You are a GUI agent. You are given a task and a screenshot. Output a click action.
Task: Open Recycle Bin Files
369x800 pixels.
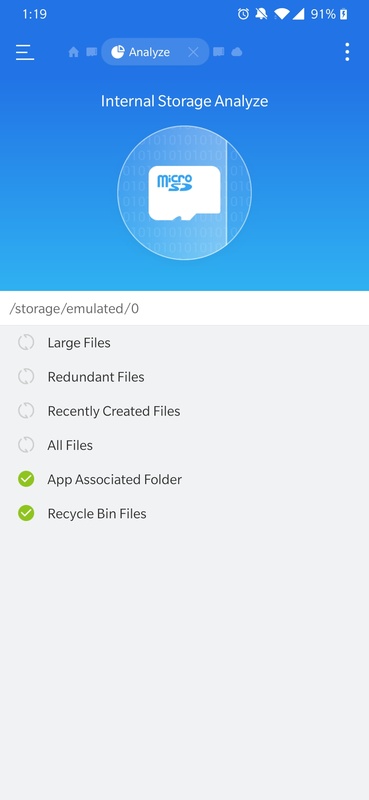click(184, 514)
